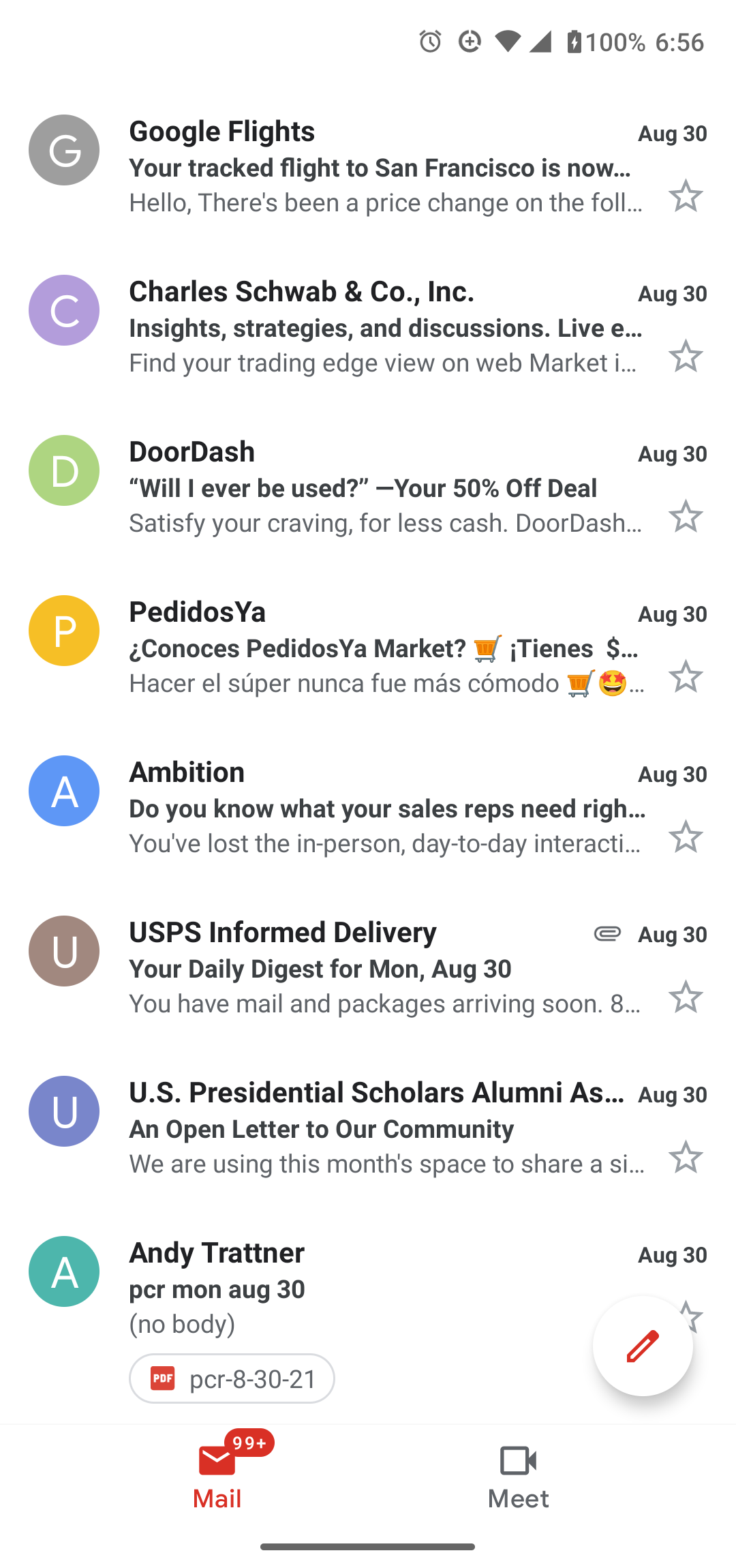Viewport: 736px width, 1568px height.
Task: Open DoorDash 50% Off Deal email
Action: (368, 487)
